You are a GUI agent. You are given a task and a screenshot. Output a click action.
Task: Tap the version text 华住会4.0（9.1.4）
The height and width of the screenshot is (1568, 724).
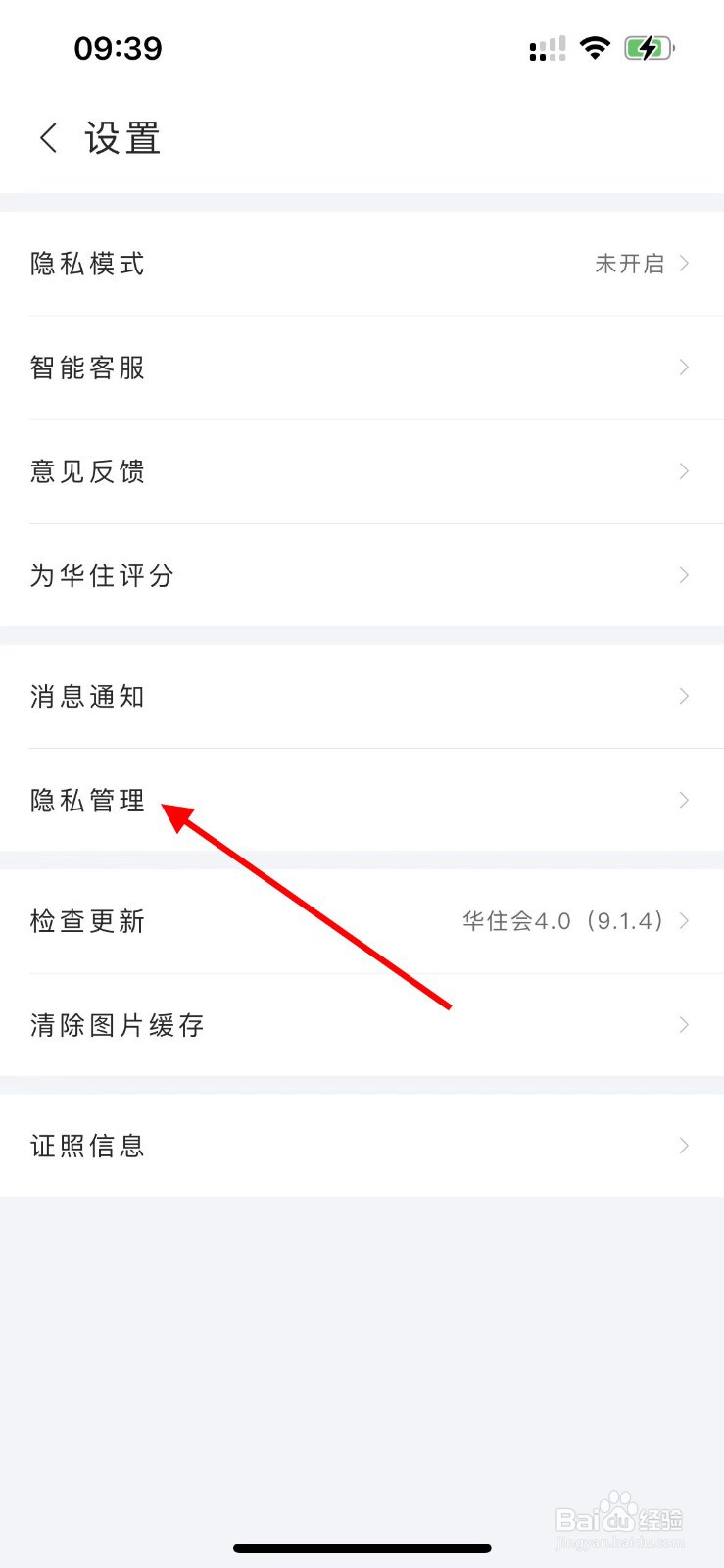566,921
